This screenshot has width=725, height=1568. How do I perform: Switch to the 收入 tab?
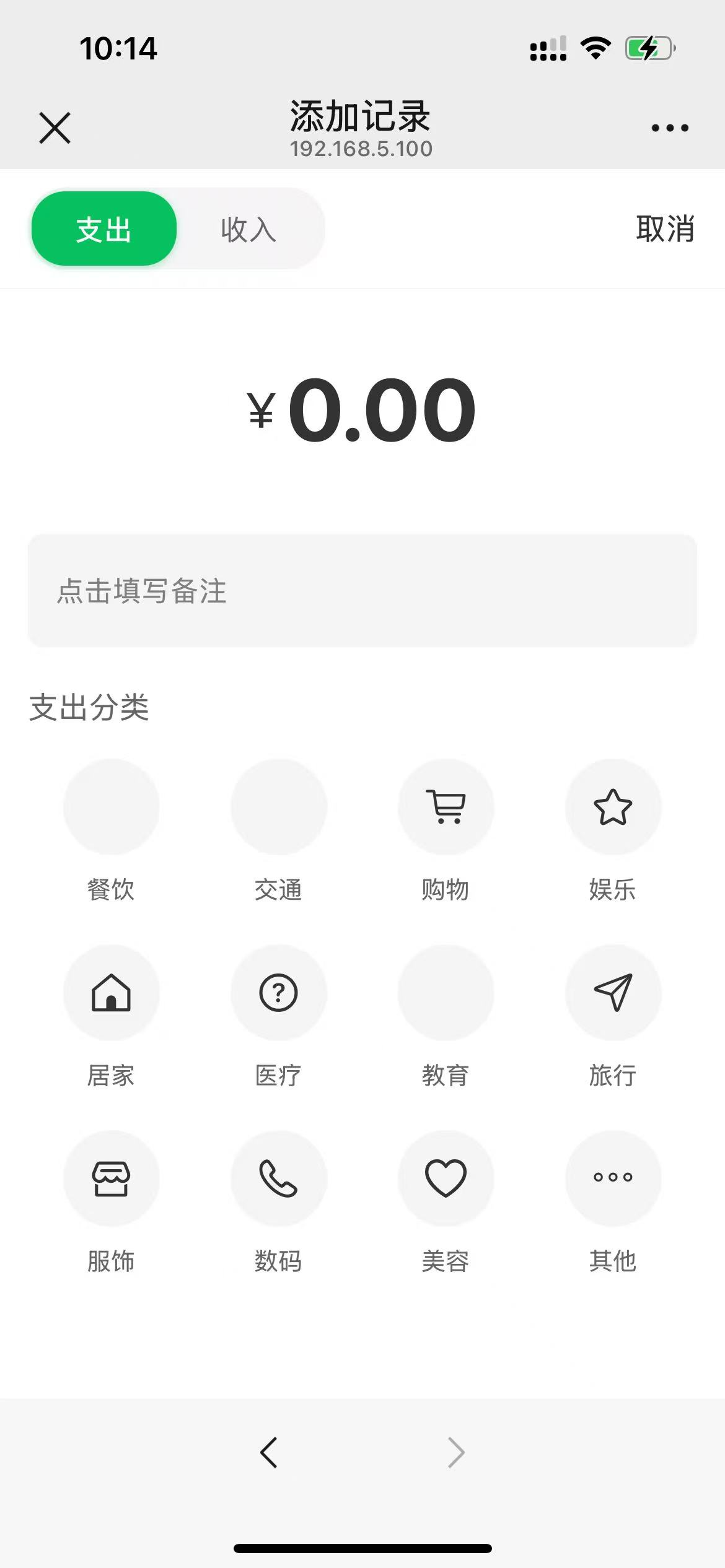tap(248, 229)
